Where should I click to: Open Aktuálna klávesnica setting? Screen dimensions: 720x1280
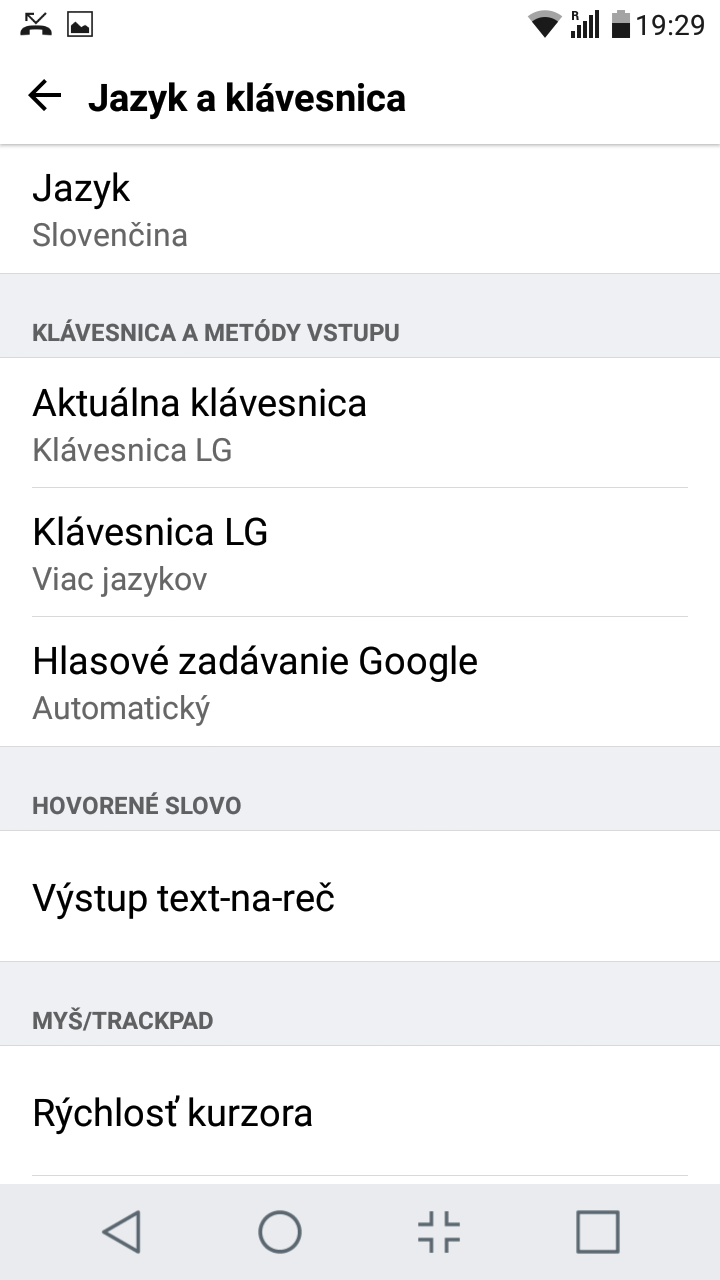click(360, 423)
